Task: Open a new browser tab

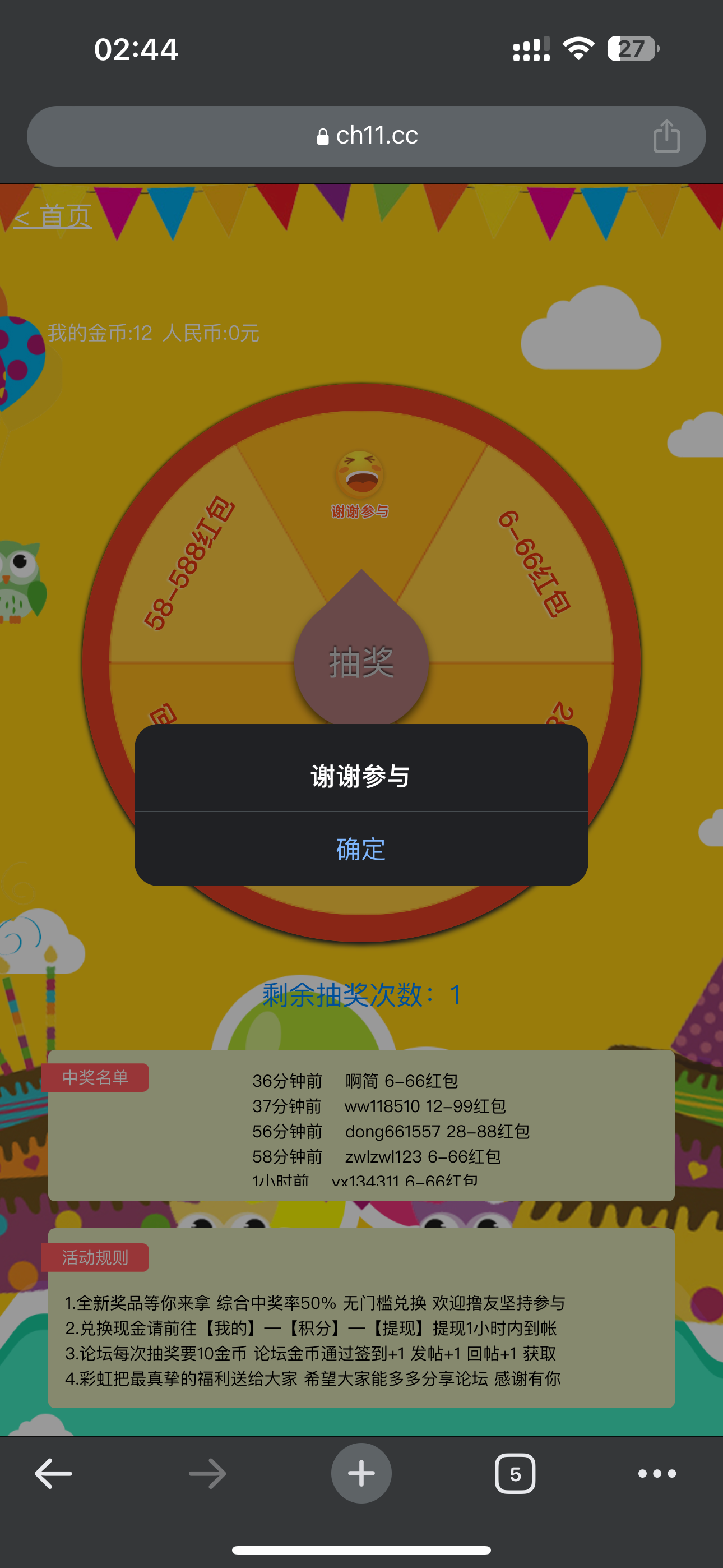Action: (x=361, y=1473)
